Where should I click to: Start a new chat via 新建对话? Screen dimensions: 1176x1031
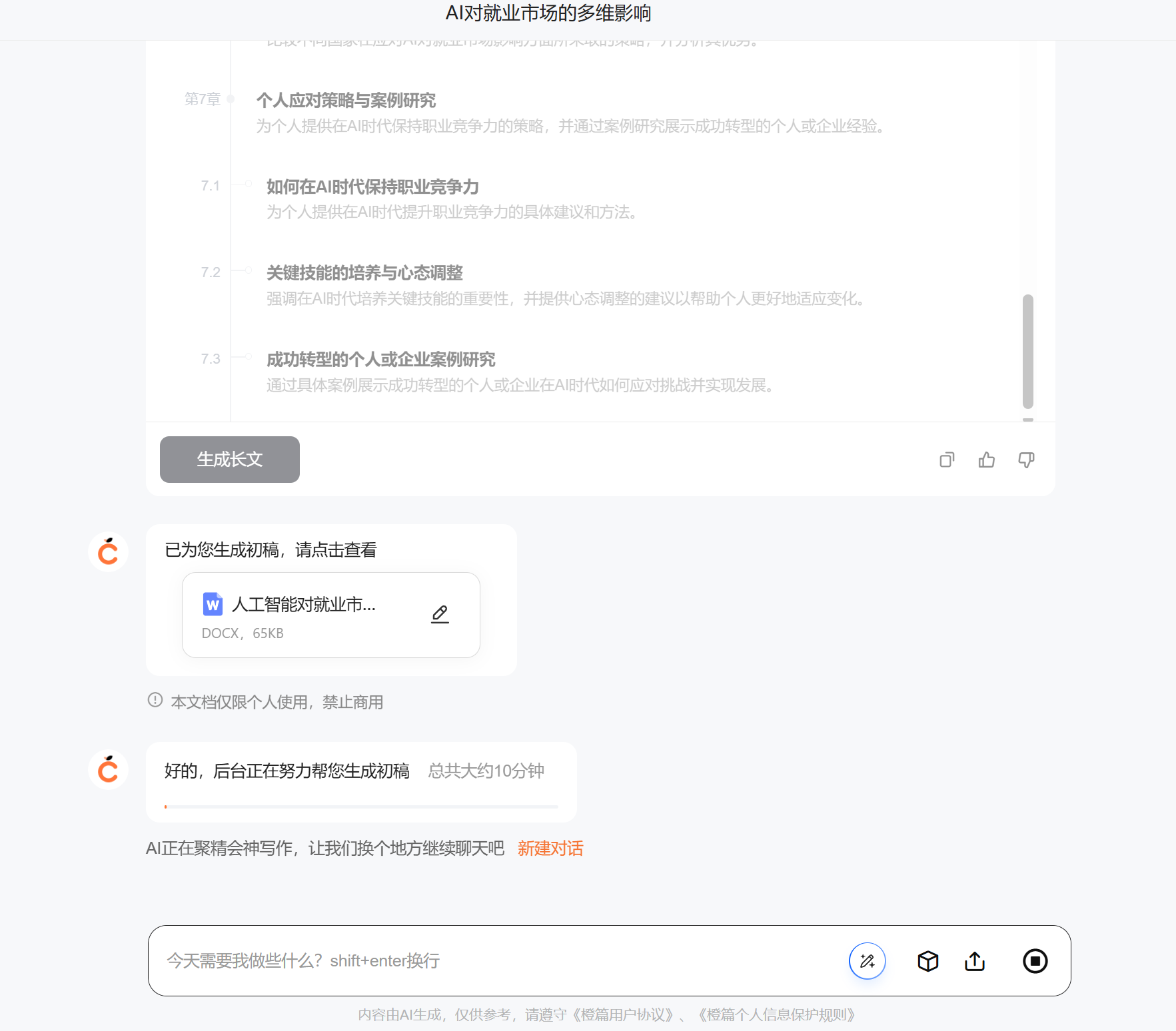click(550, 849)
